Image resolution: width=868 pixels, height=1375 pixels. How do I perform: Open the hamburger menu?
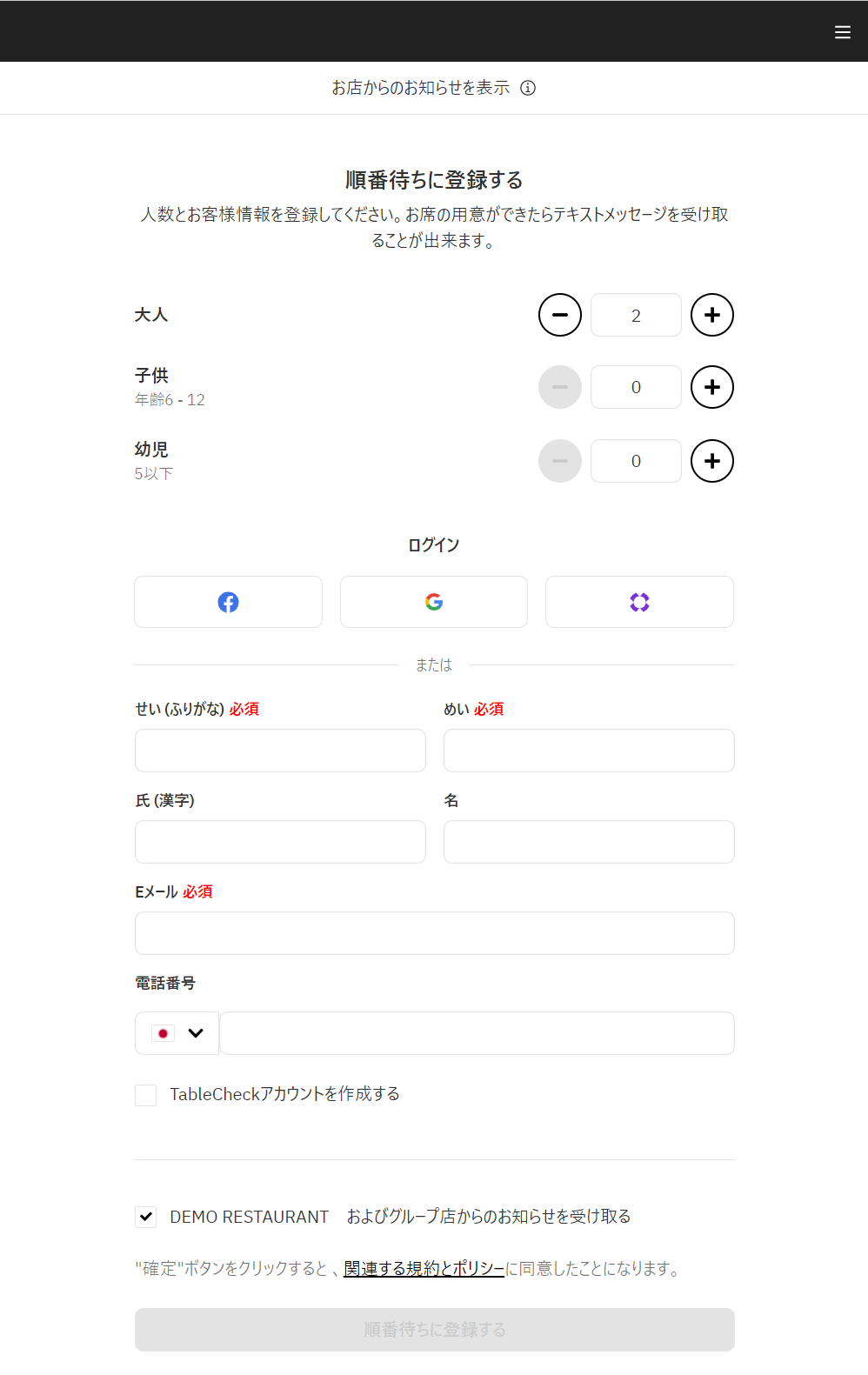click(x=842, y=32)
